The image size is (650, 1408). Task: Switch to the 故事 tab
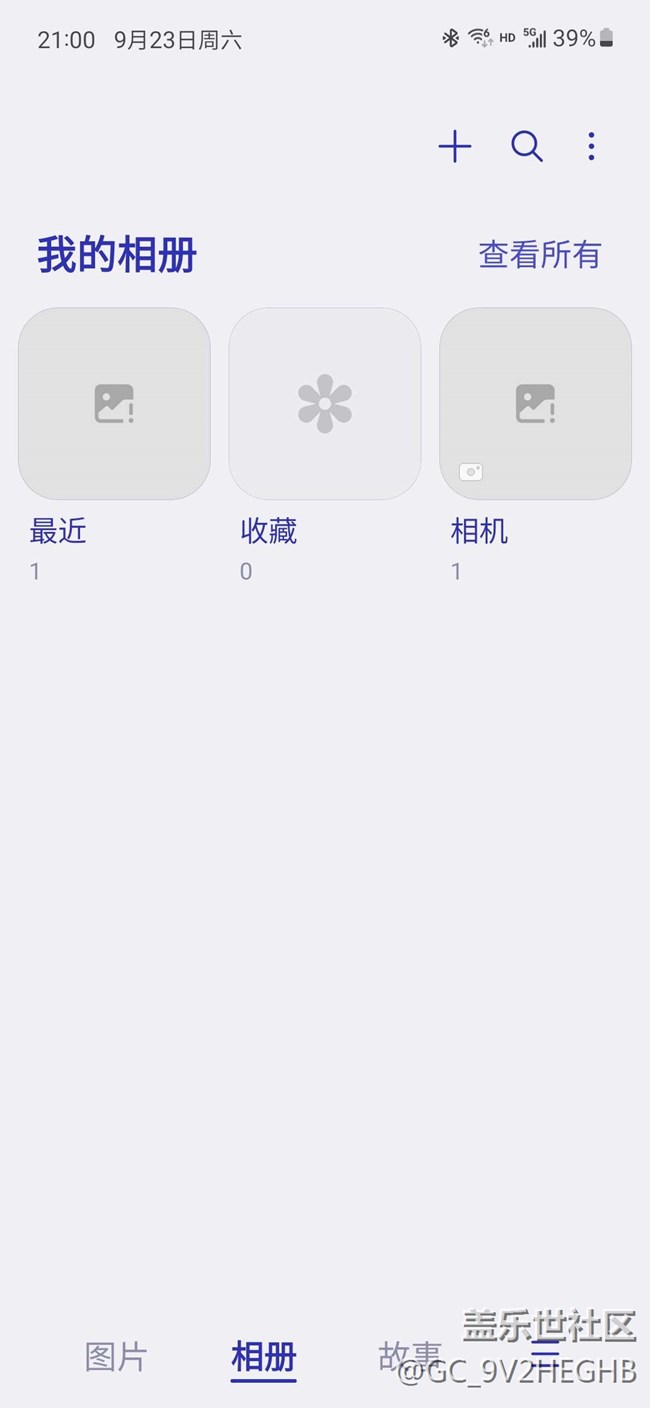pos(409,1357)
